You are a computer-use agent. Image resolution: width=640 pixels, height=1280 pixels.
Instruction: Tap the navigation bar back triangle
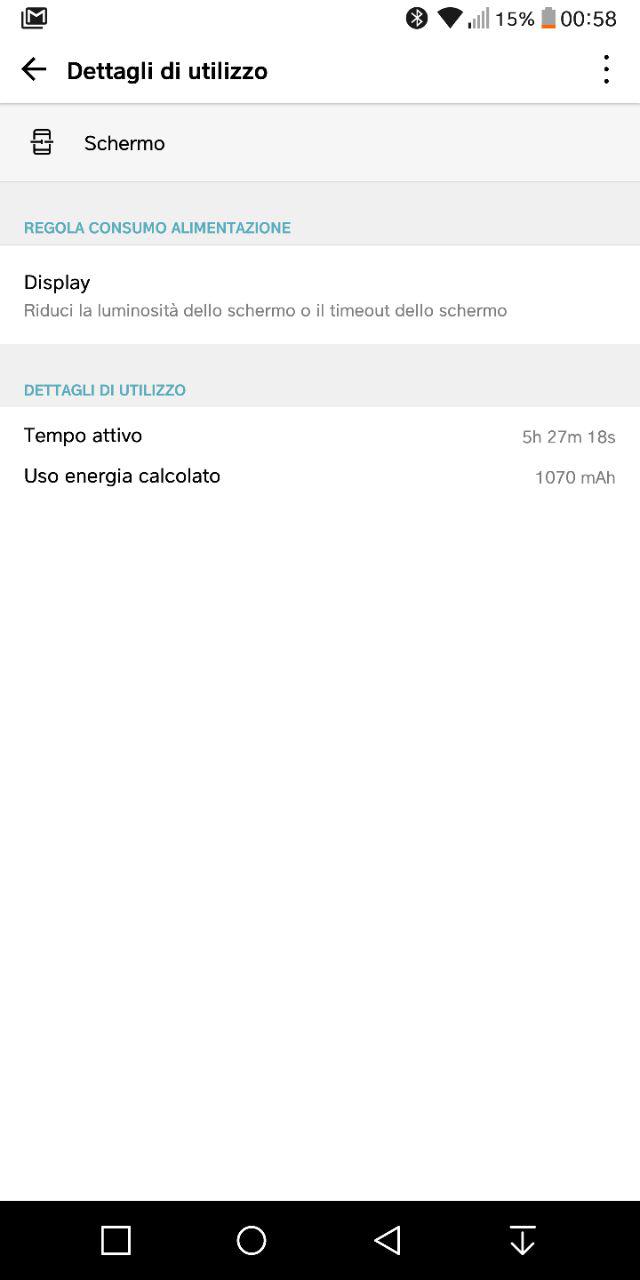[x=387, y=1240]
